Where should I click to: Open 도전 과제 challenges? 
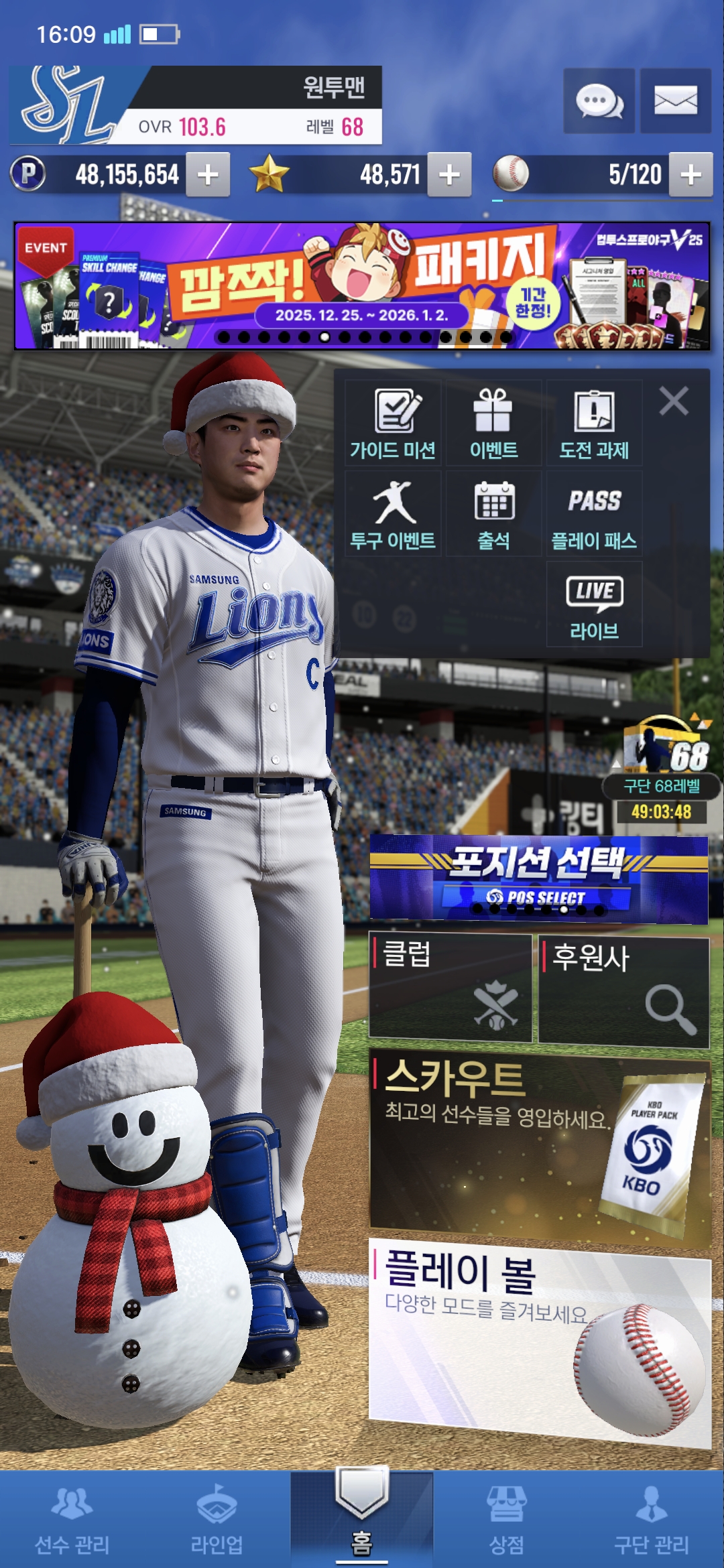[x=594, y=423]
